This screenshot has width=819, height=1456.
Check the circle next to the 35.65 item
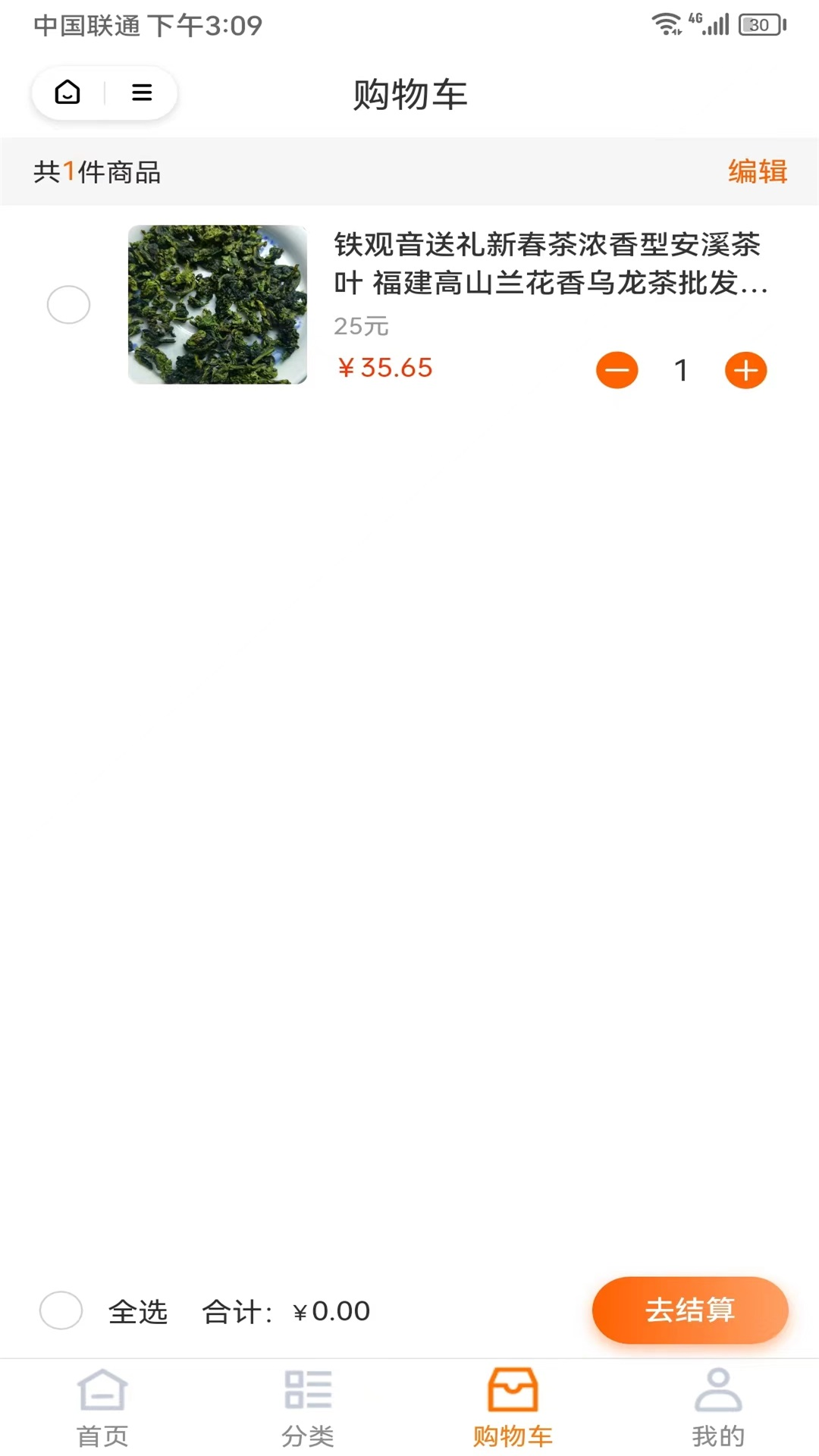coord(68,306)
